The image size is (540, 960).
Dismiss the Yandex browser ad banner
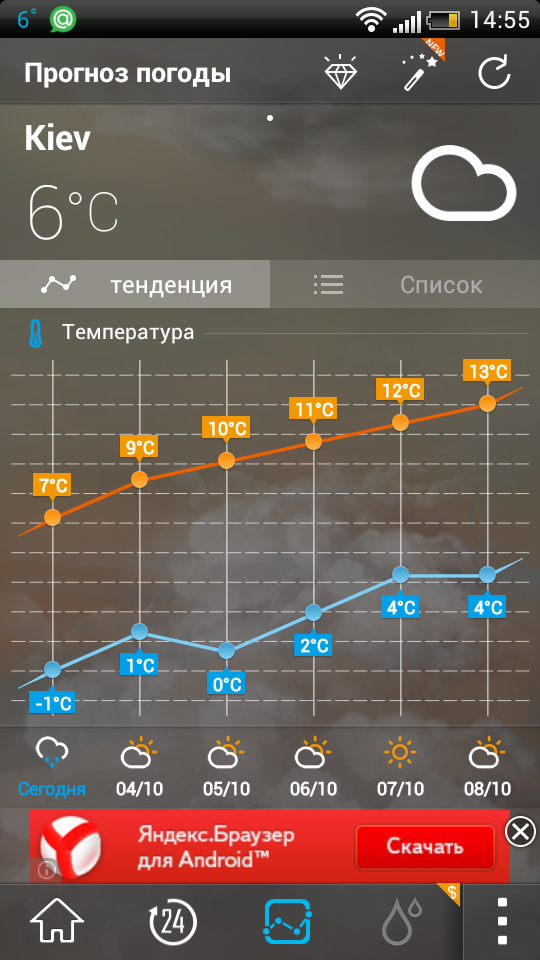(x=520, y=833)
